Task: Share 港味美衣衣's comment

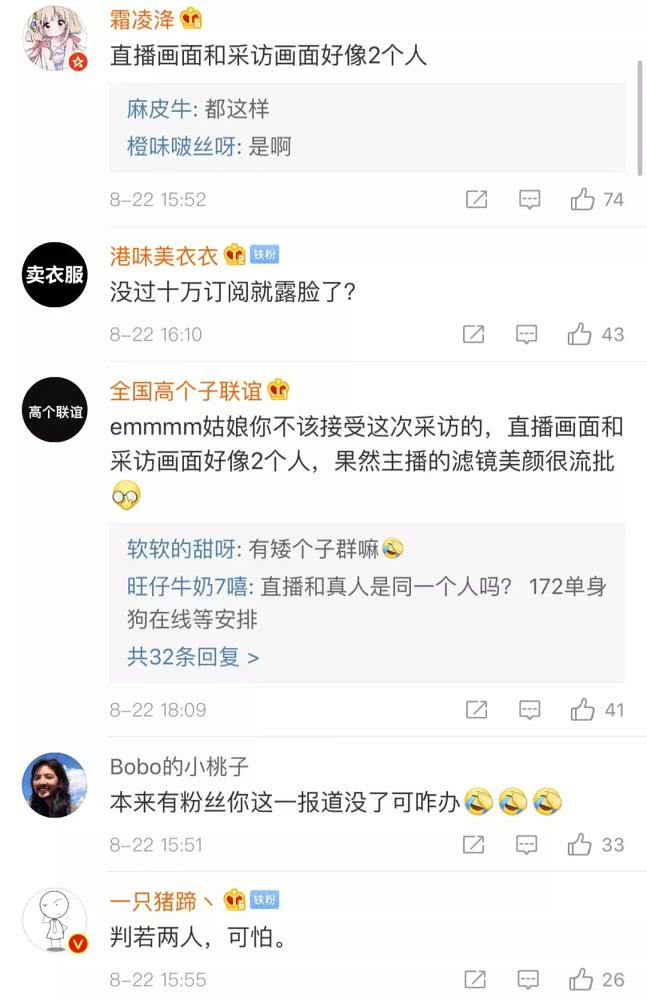Action: click(x=475, y=334)
